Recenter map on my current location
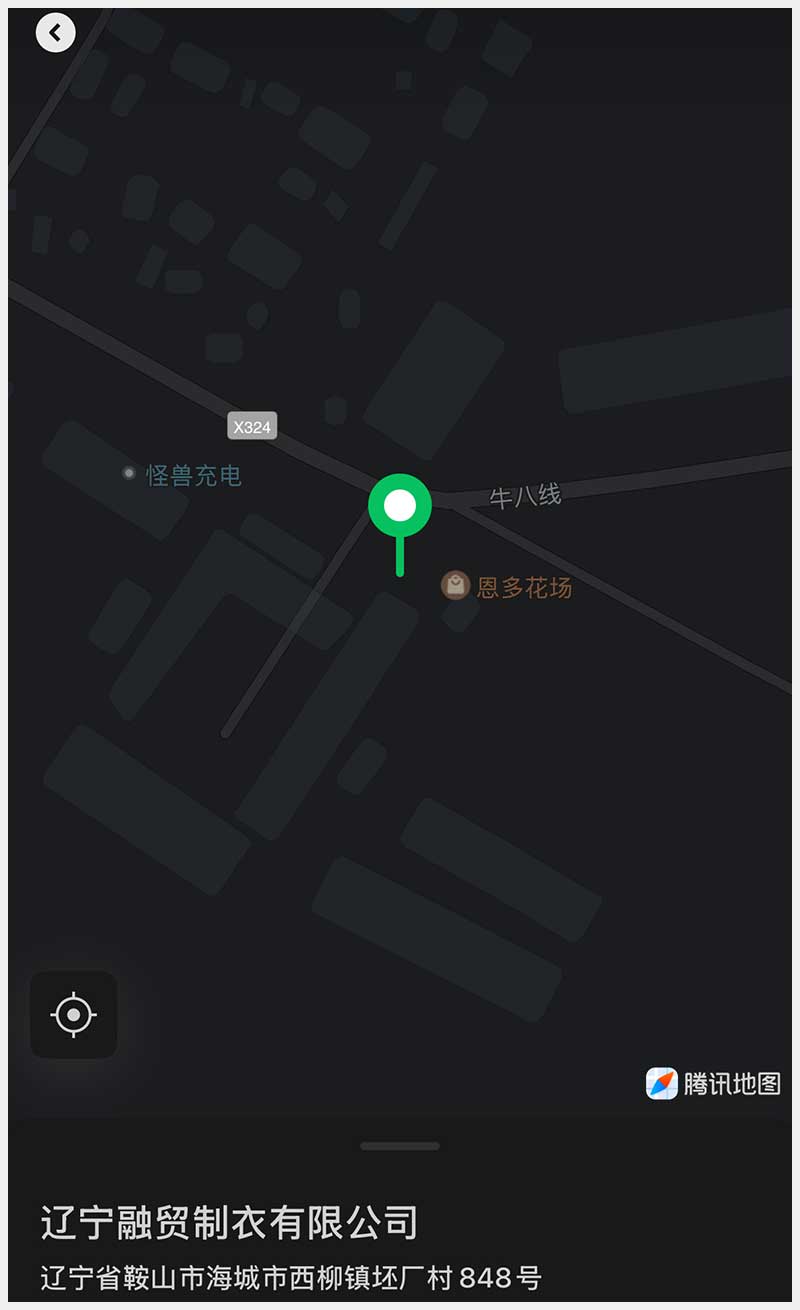800x1310 pixels. click(74, 1015)
